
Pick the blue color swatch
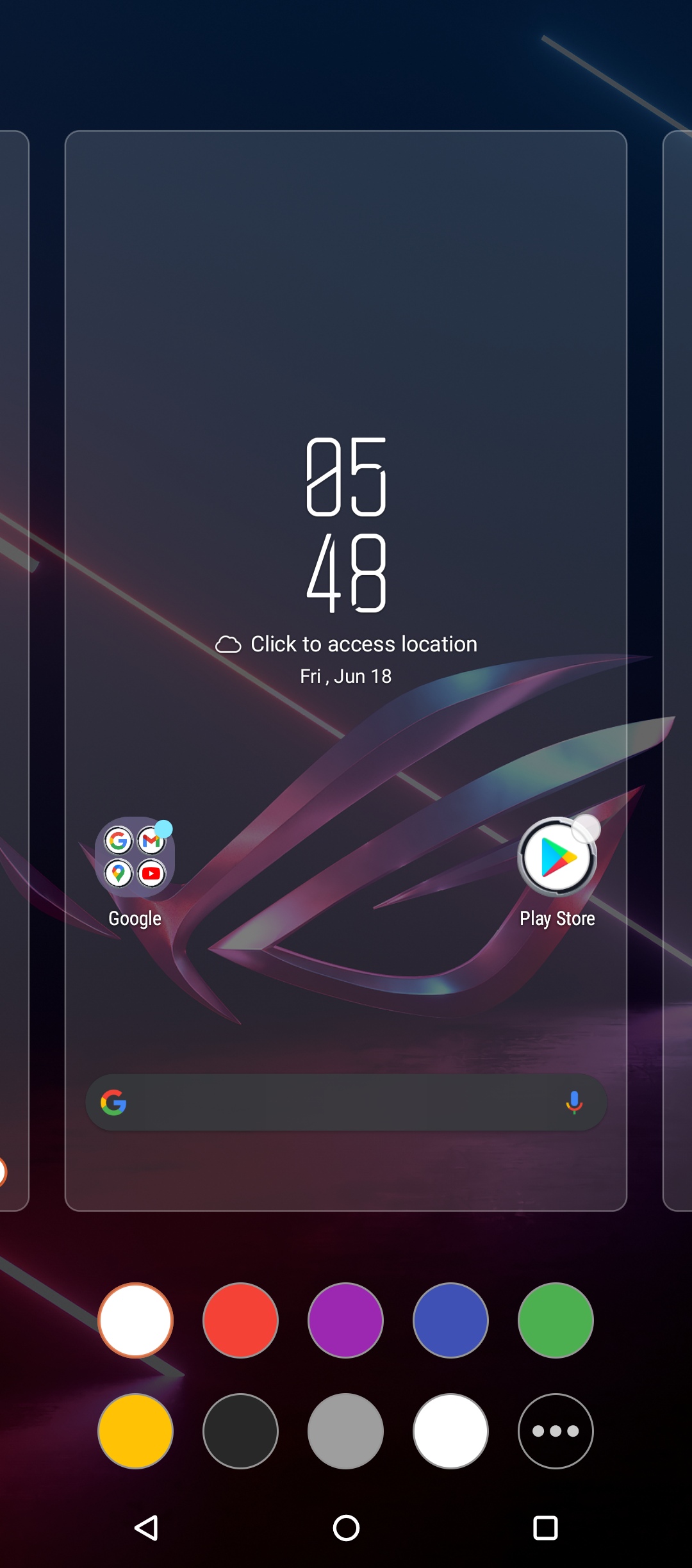[x=450, y=1320]
